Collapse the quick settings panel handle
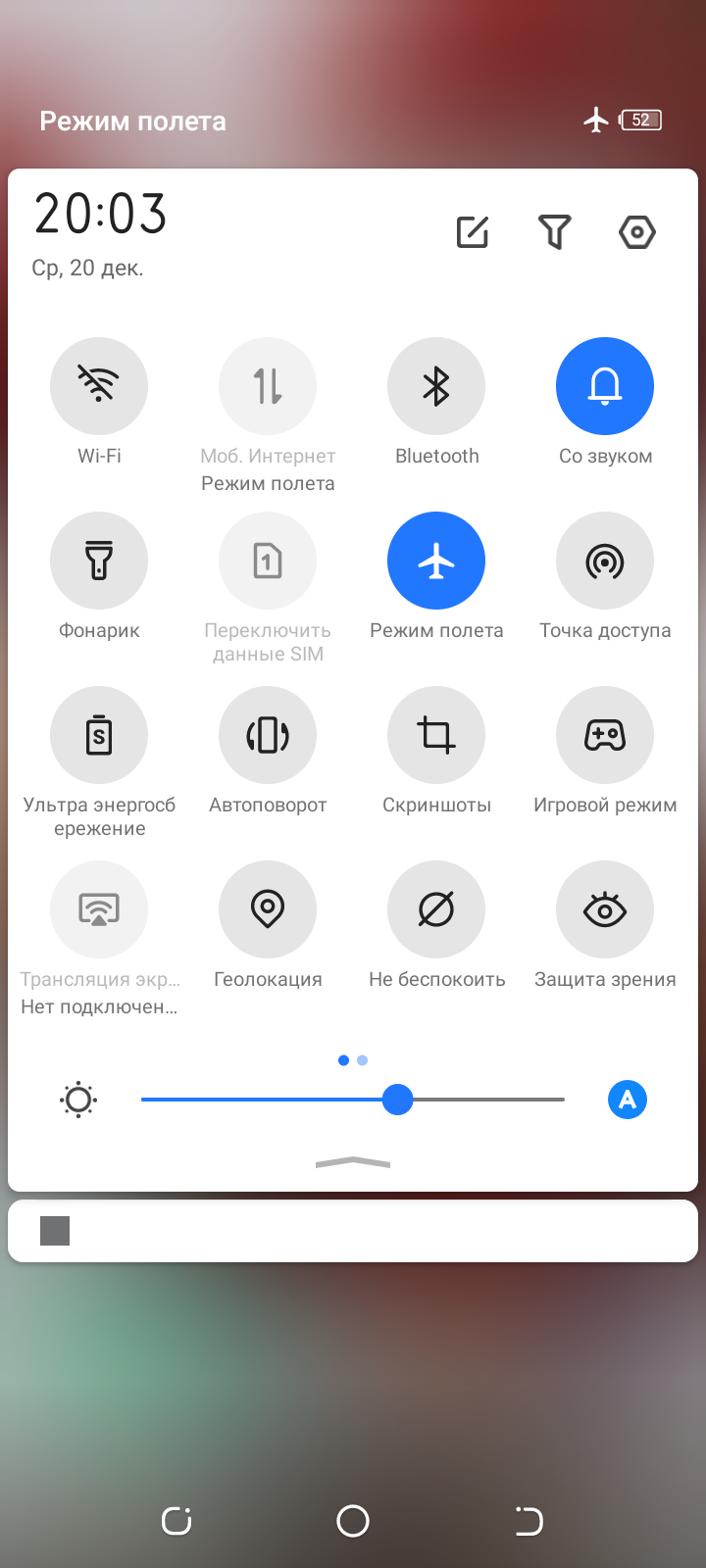 (x=353, y=1162)
